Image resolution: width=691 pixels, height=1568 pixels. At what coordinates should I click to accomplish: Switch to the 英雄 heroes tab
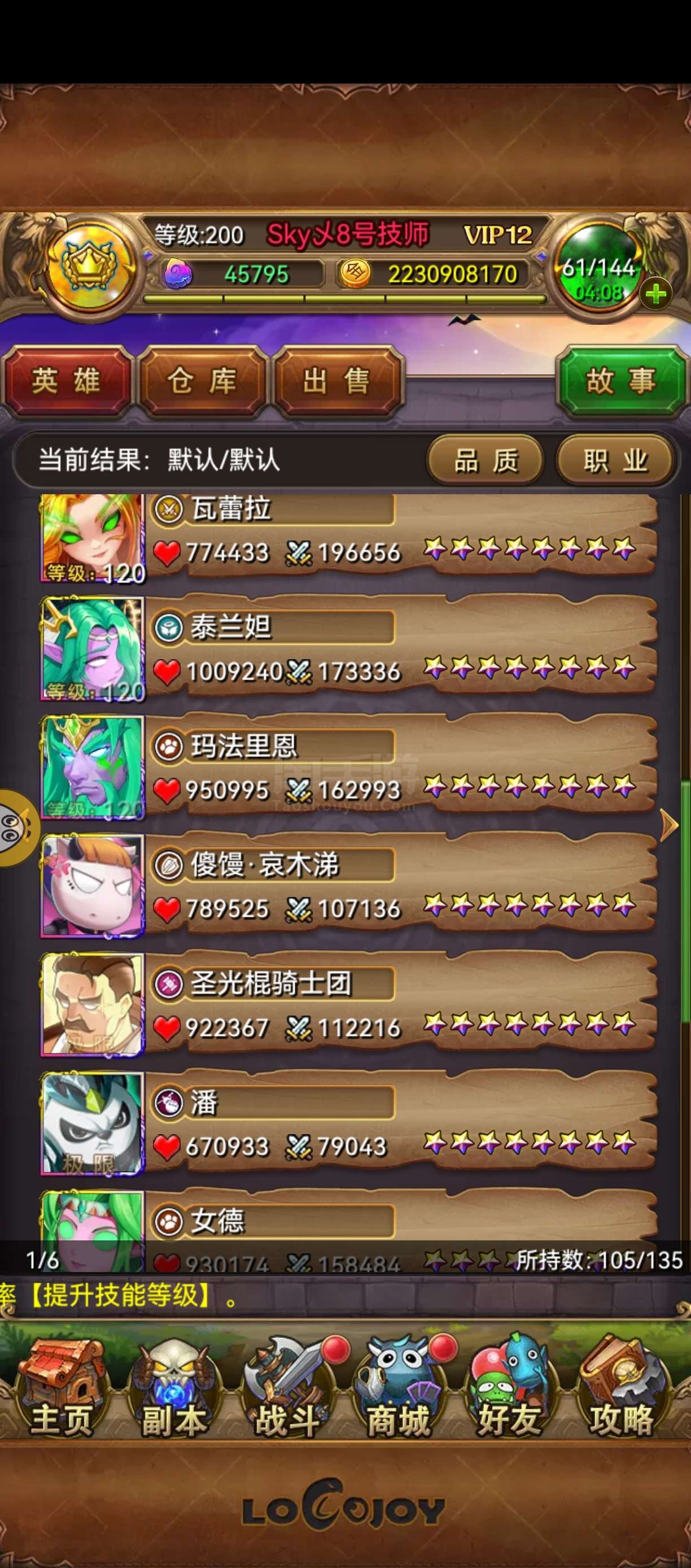66,381
